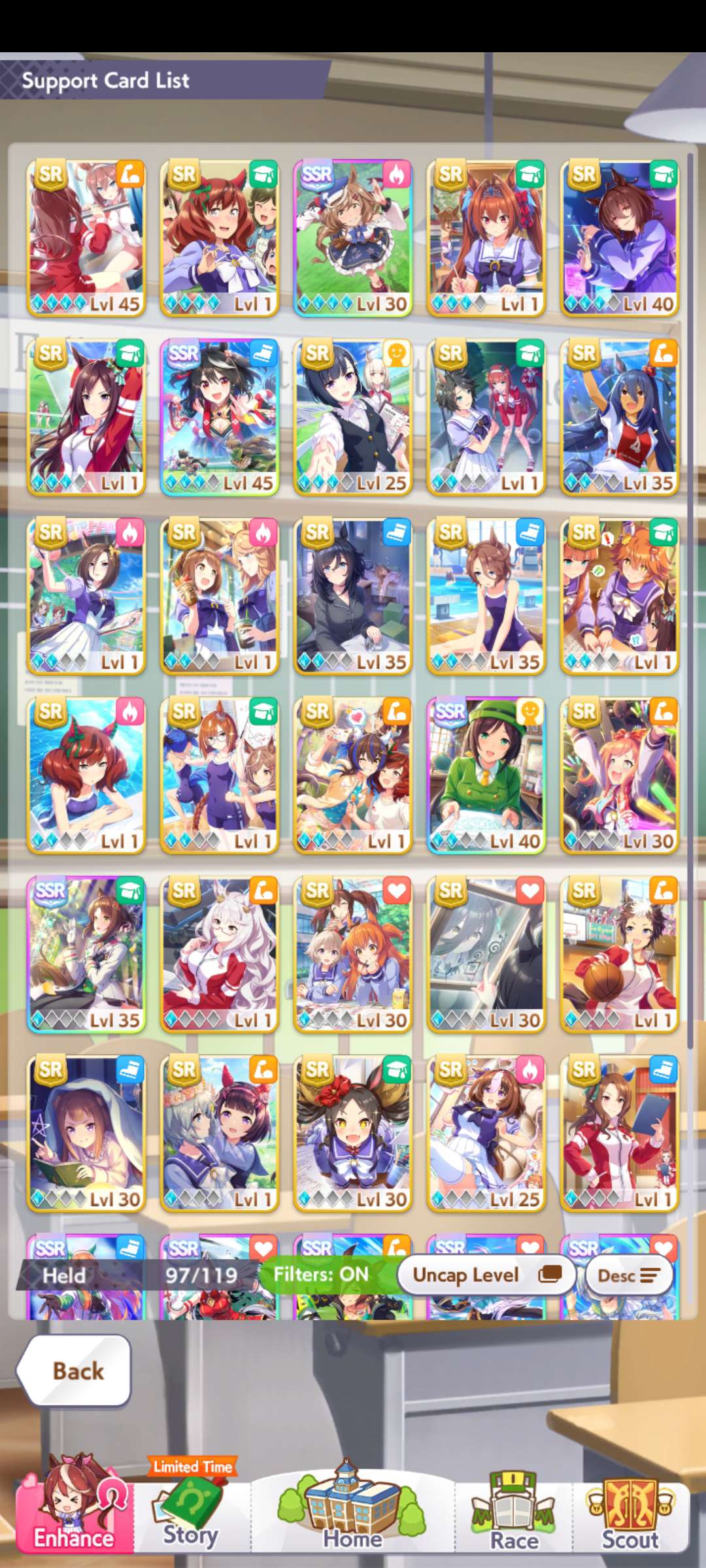Screen dimensions: 706x1568
Task: Open the blue-haired SR card Lvl 35
Action: 620,417
